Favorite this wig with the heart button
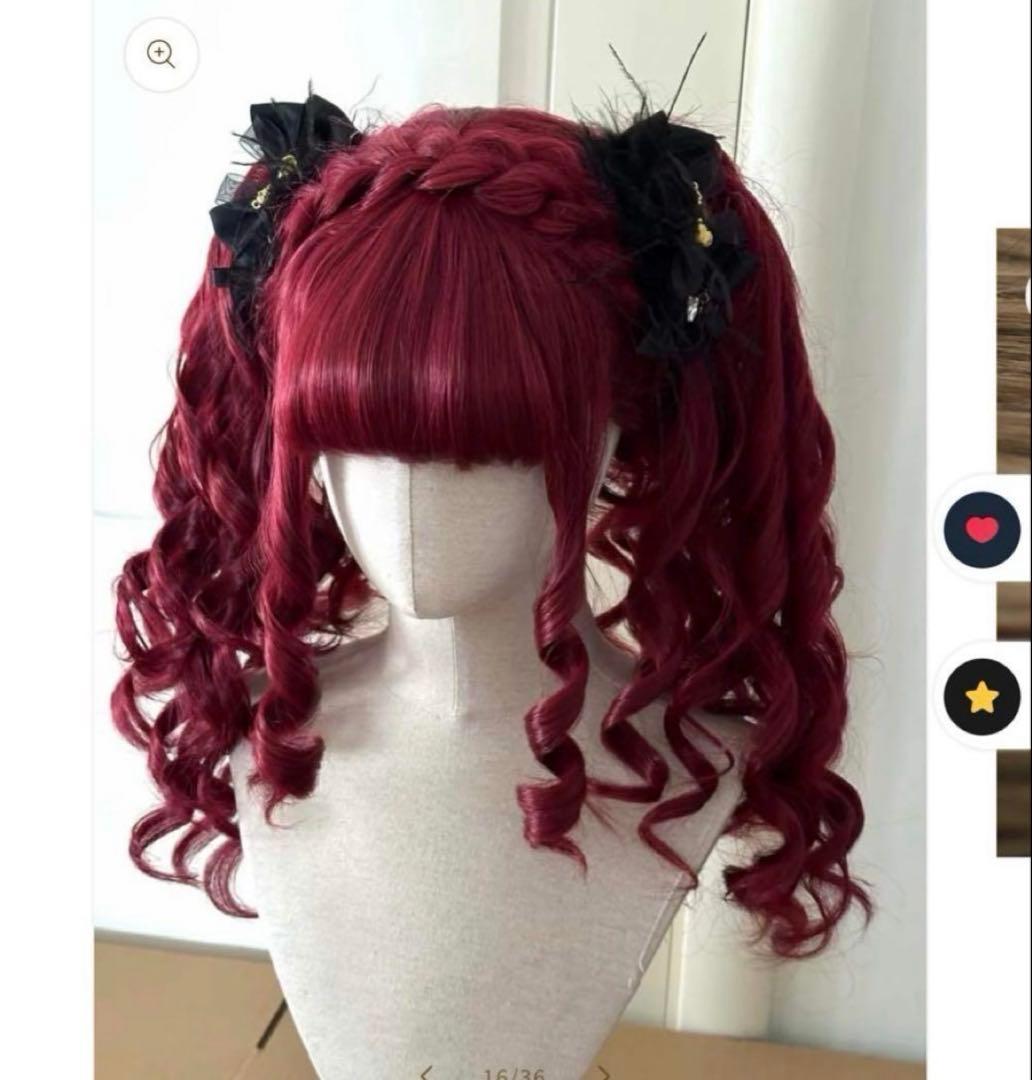 (982, 530)
